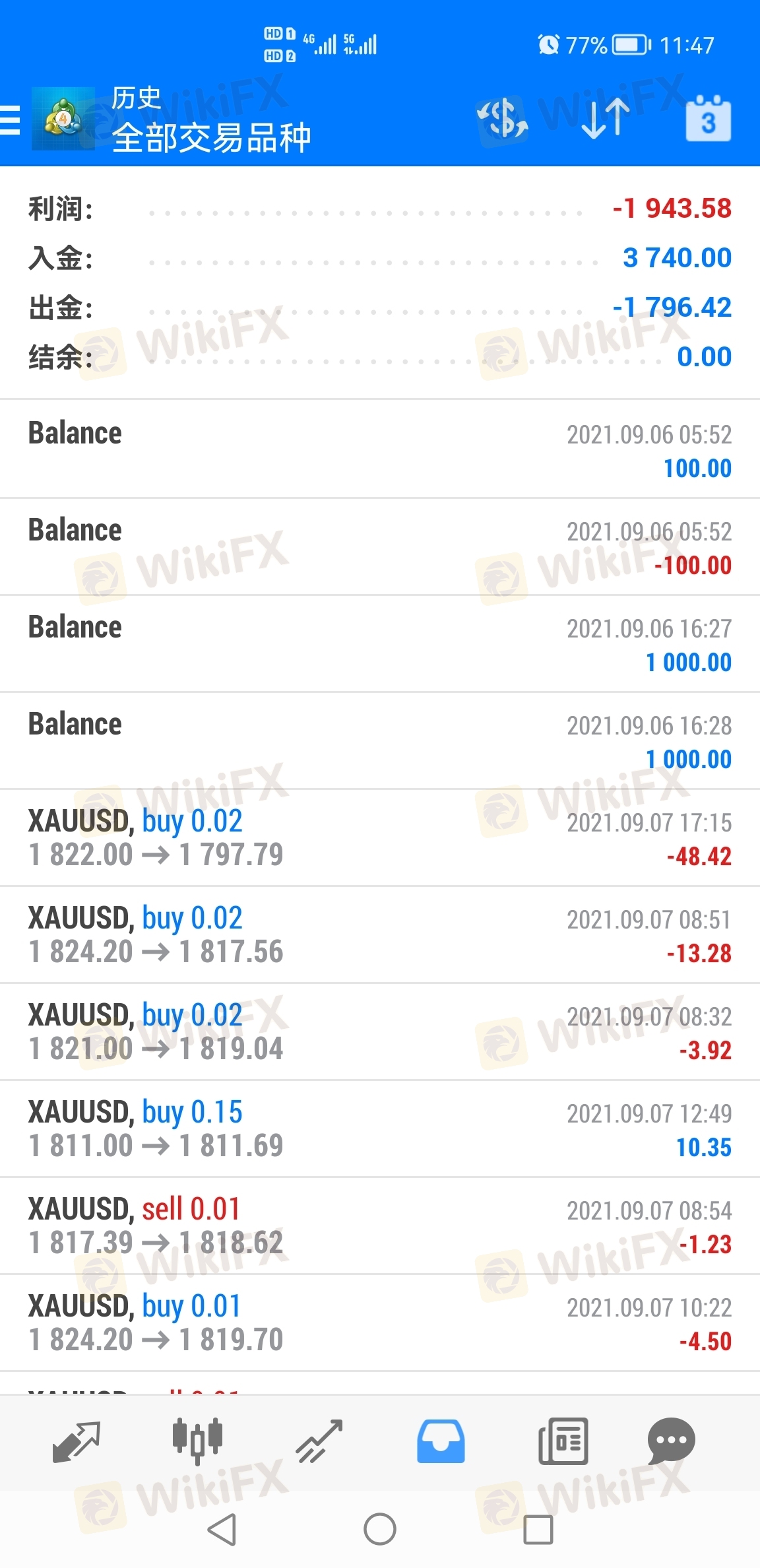Open XAUUSD buy 0.02 trade losing -48.42
Screen dimensions: 760x1568
380,837
